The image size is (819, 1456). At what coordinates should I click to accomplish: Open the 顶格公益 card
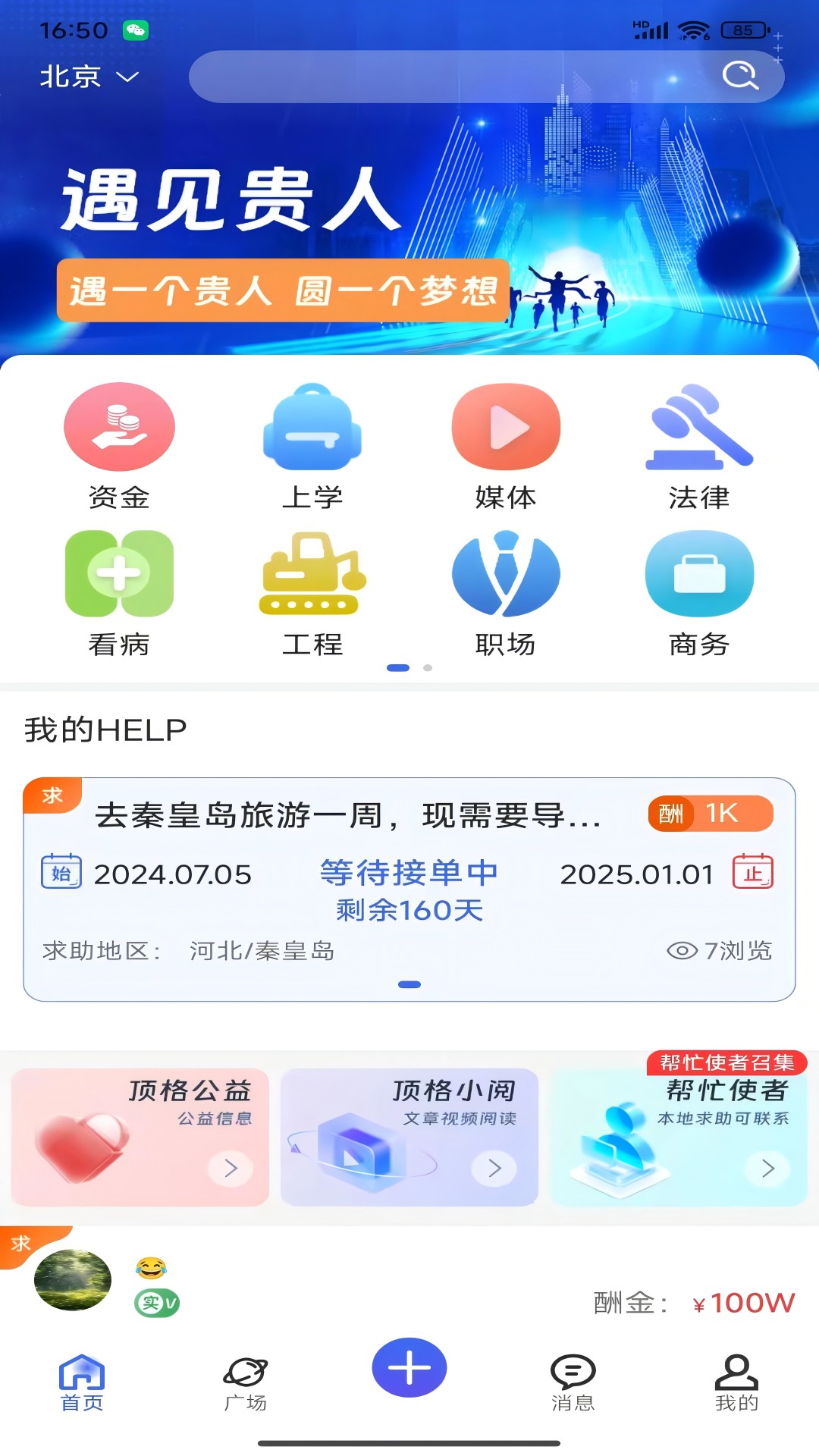coord(140,1137)
